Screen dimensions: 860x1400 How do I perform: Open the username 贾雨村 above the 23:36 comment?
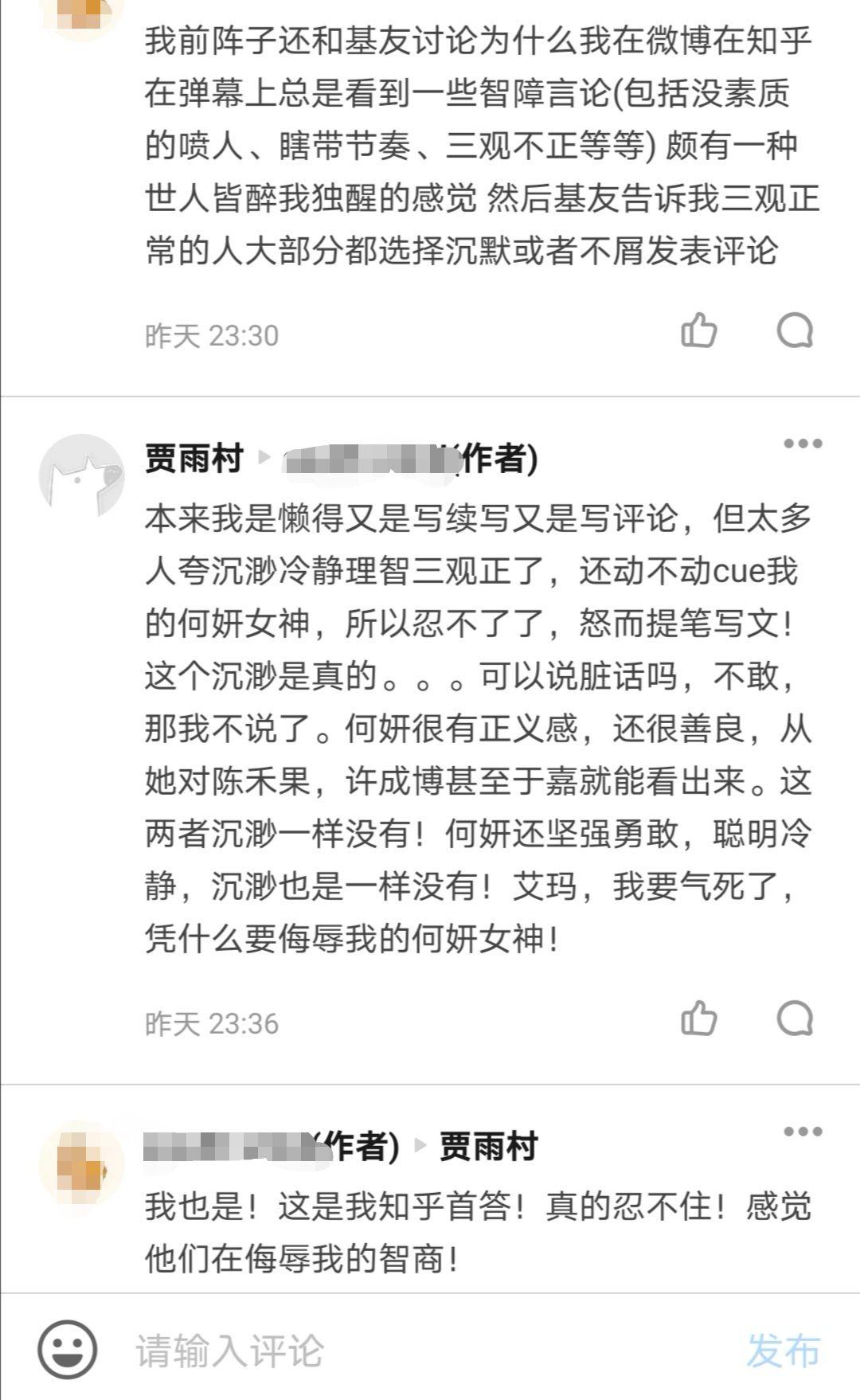tap(193, 459)
